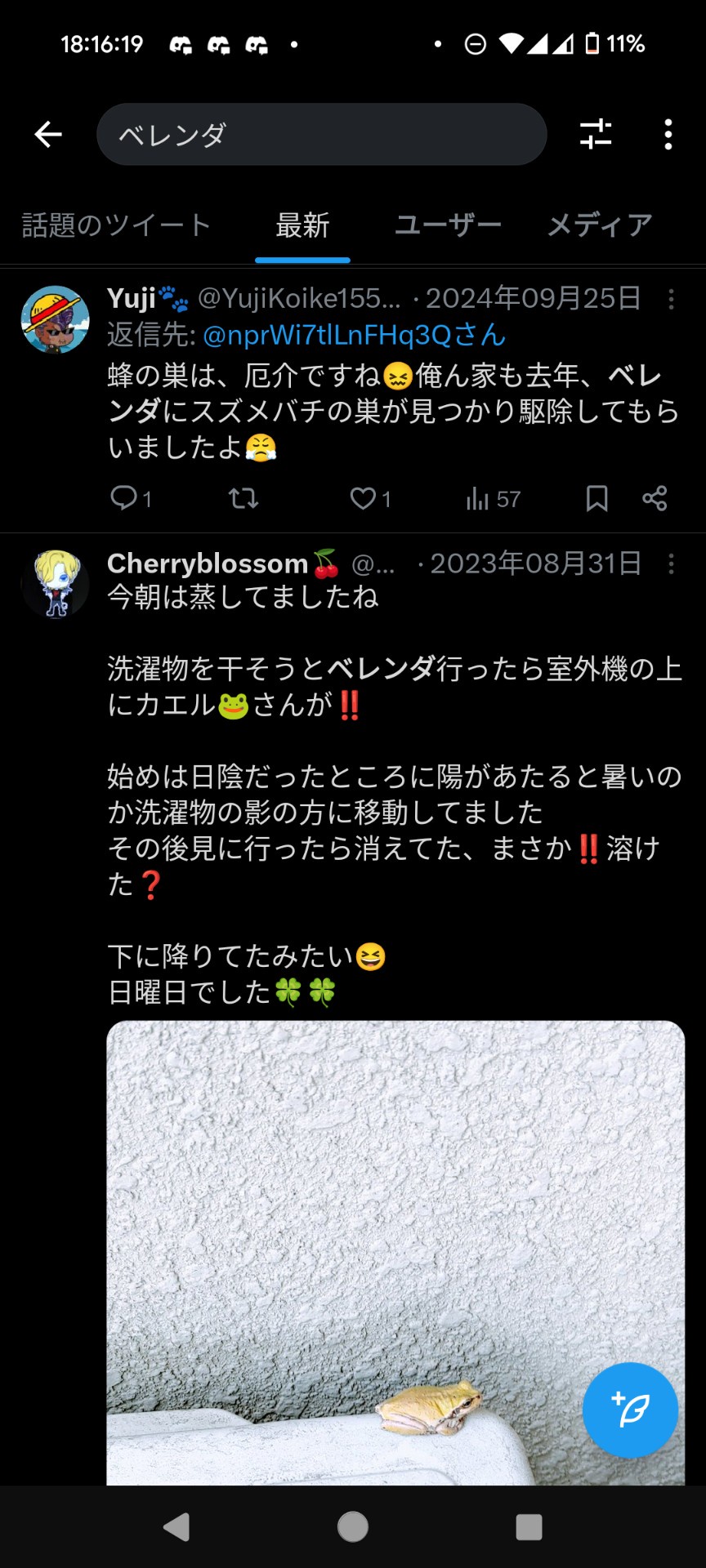Go back using the top arrow
This screenshot has height=1568, width=706.
click(x=48, y=135)
